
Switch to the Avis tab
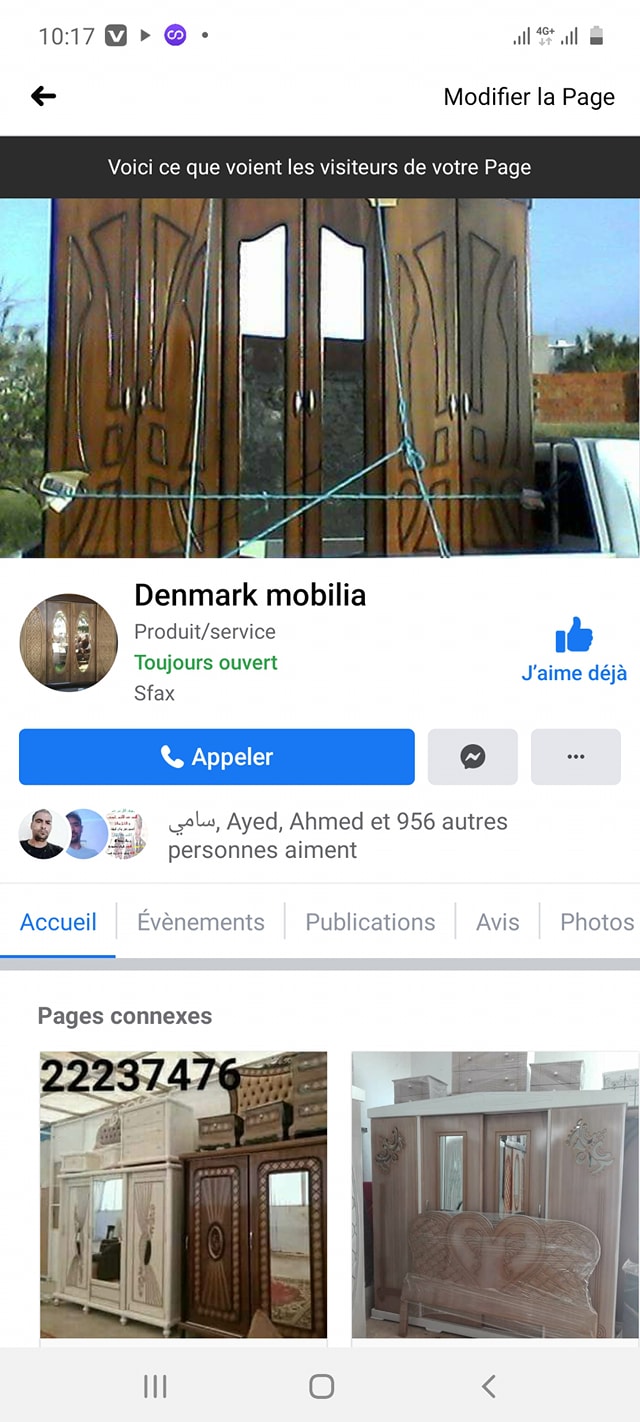click(x=498, y=922)
